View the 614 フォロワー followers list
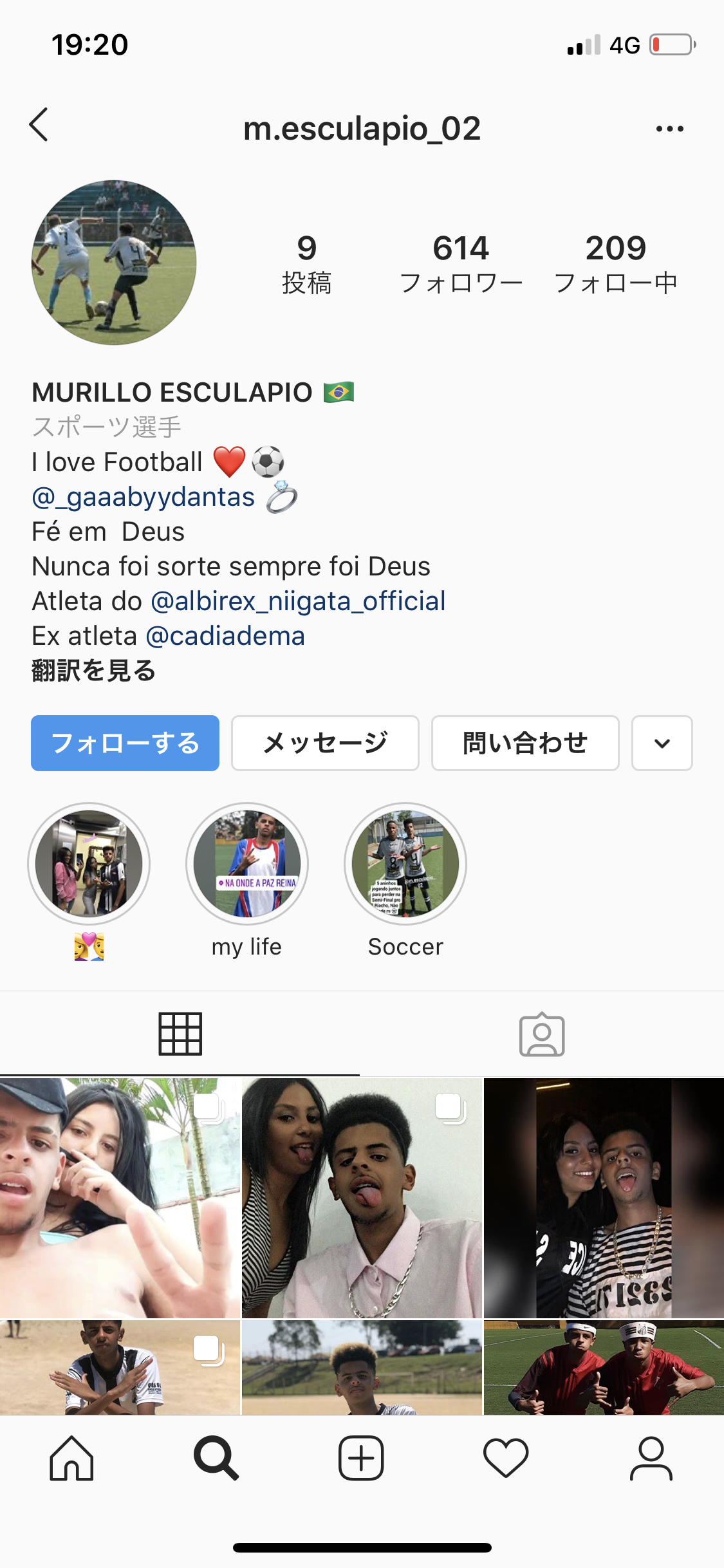 (461, 264)
